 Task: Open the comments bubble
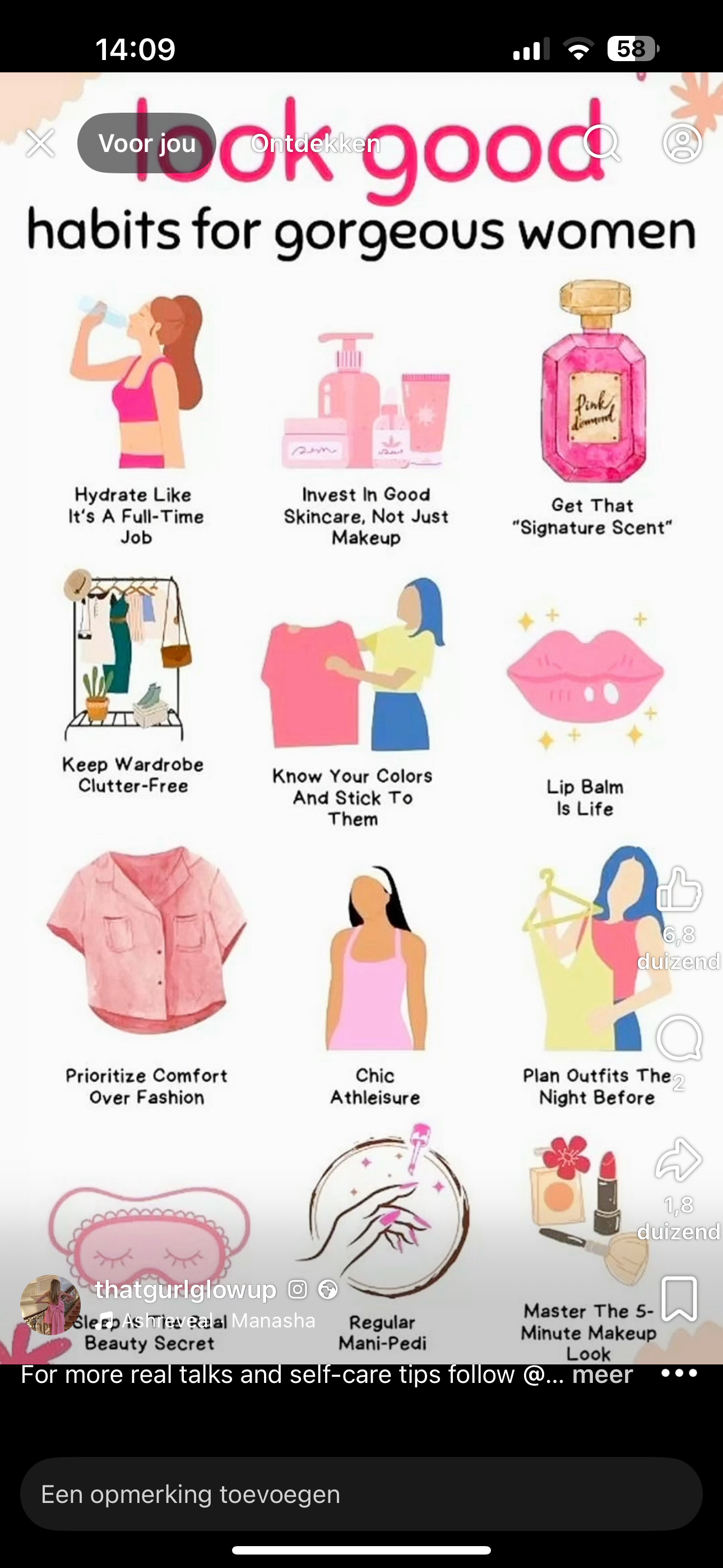pyautogui.click(x=679, y=1039)
